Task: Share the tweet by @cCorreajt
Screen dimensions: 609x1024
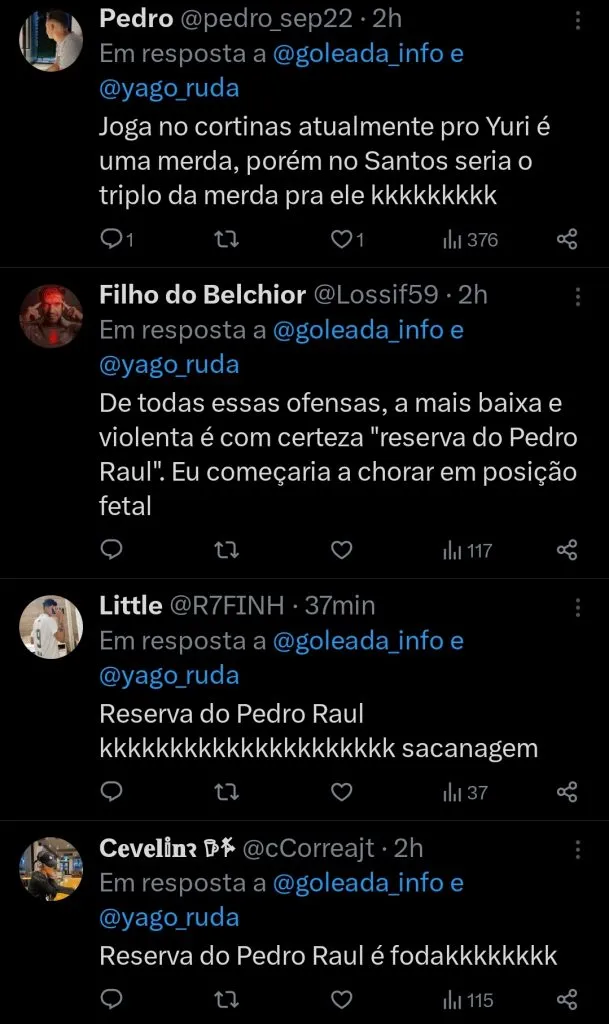Action: tap(566, 999)
